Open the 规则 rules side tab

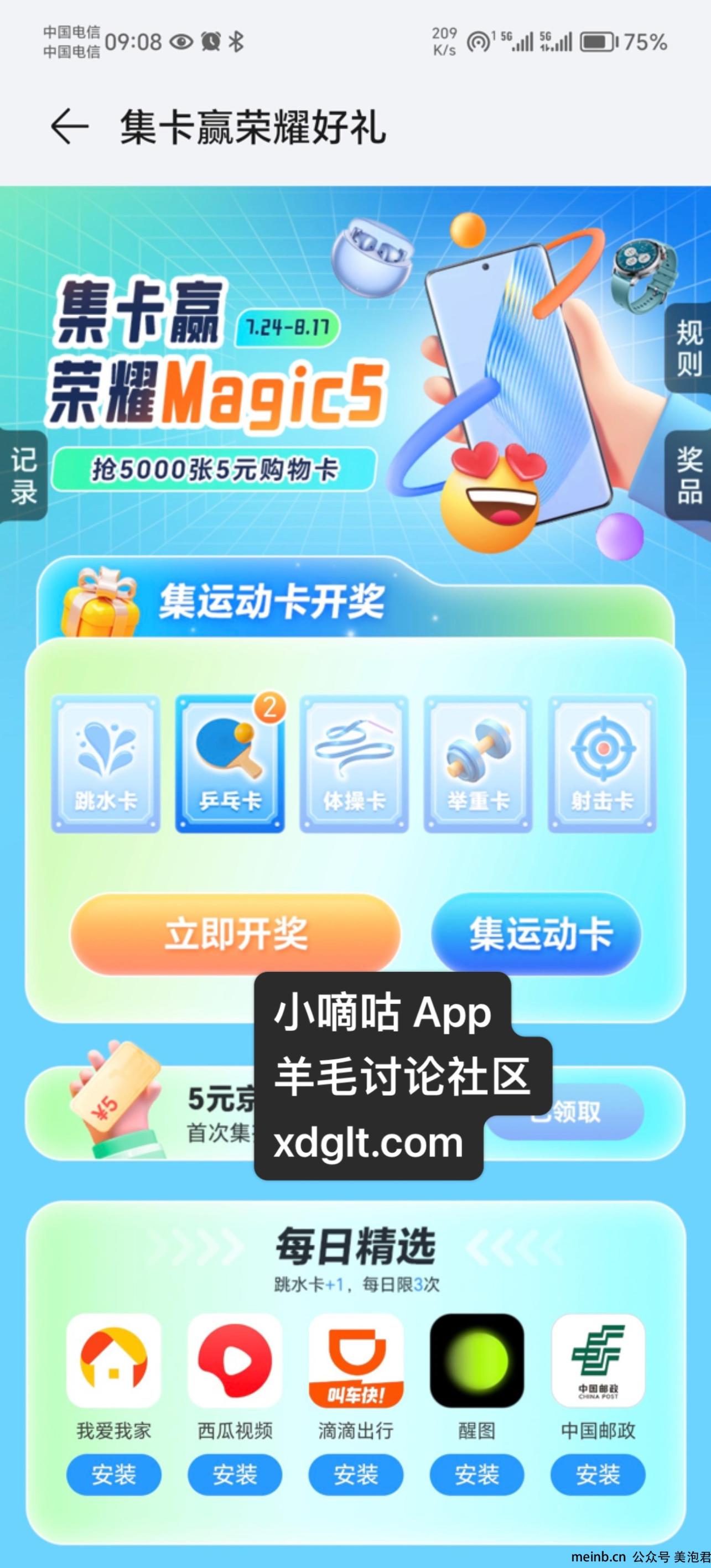point(689,347)
